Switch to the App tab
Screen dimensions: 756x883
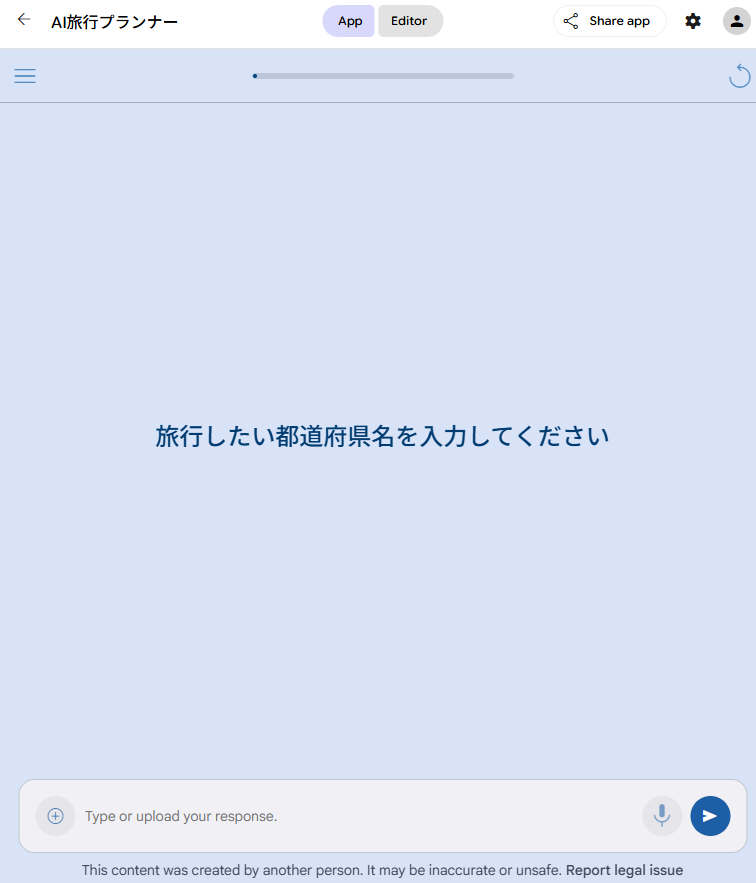pyautogui.click(x=349, y=21)
